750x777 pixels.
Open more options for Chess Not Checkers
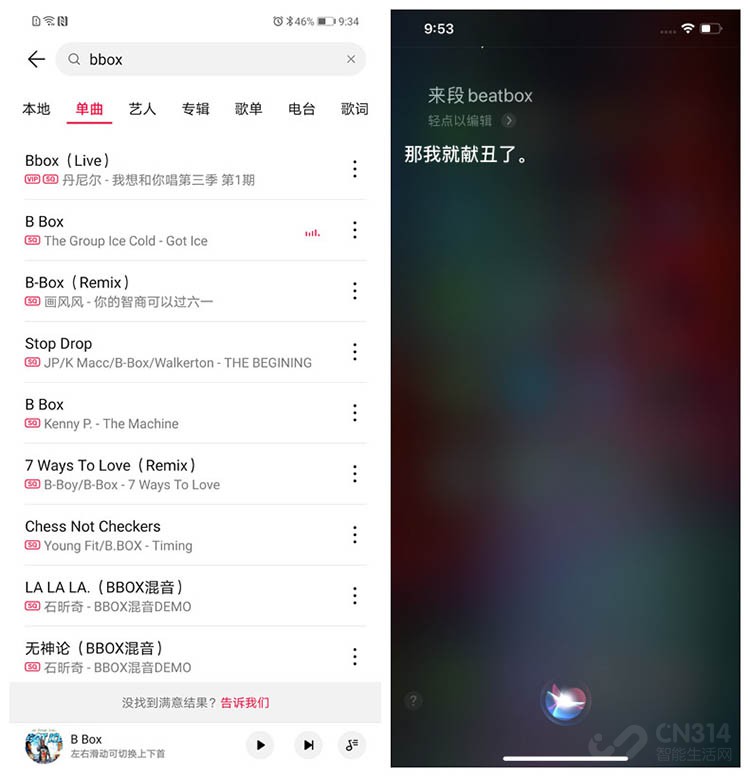click(354, 535)
